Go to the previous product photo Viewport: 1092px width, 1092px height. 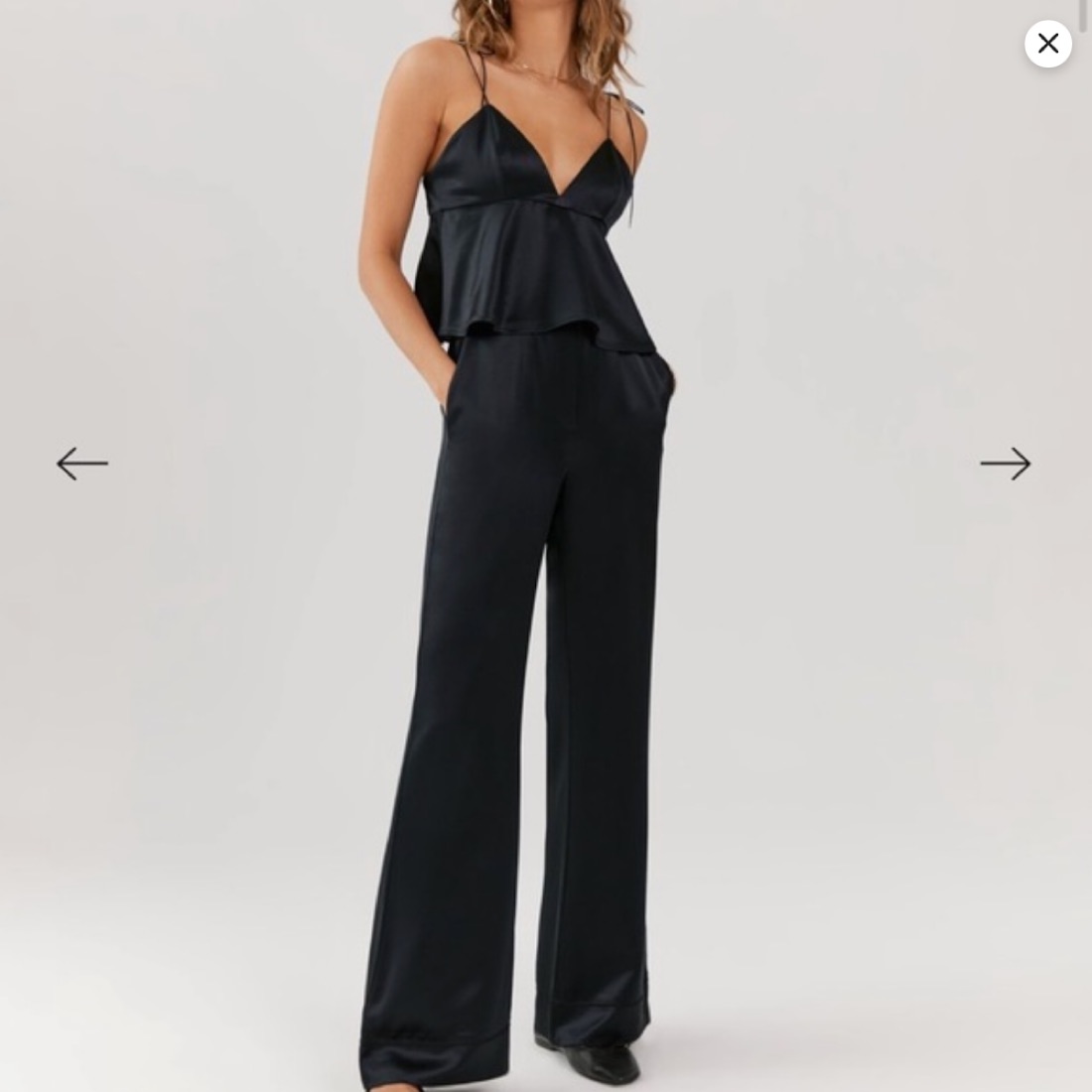click(x=82, y=464)
